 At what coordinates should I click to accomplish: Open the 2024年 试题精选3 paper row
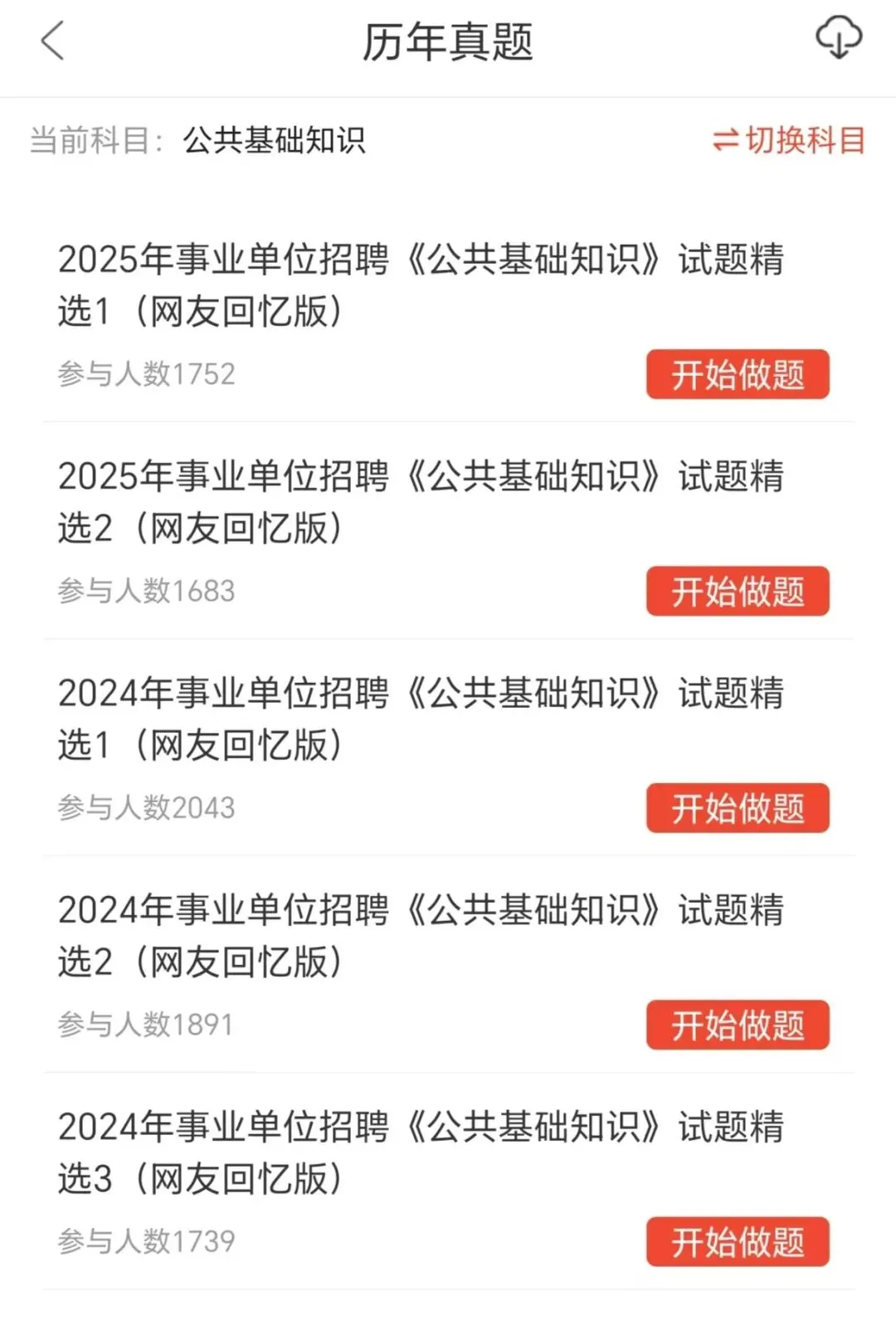coord(420,1152)
